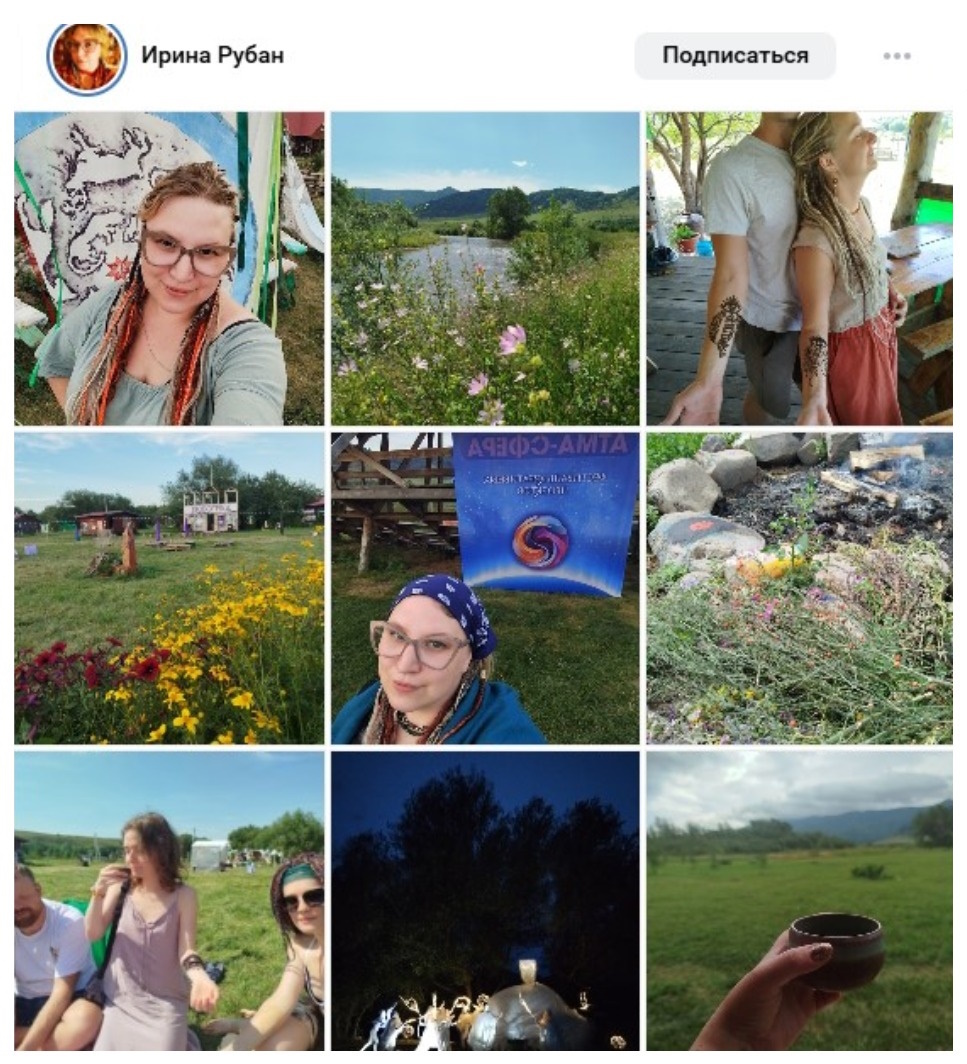Open Ирина Рубан's profile avatar
Viewport: 967px width, 1064px height.
(87, 58)
